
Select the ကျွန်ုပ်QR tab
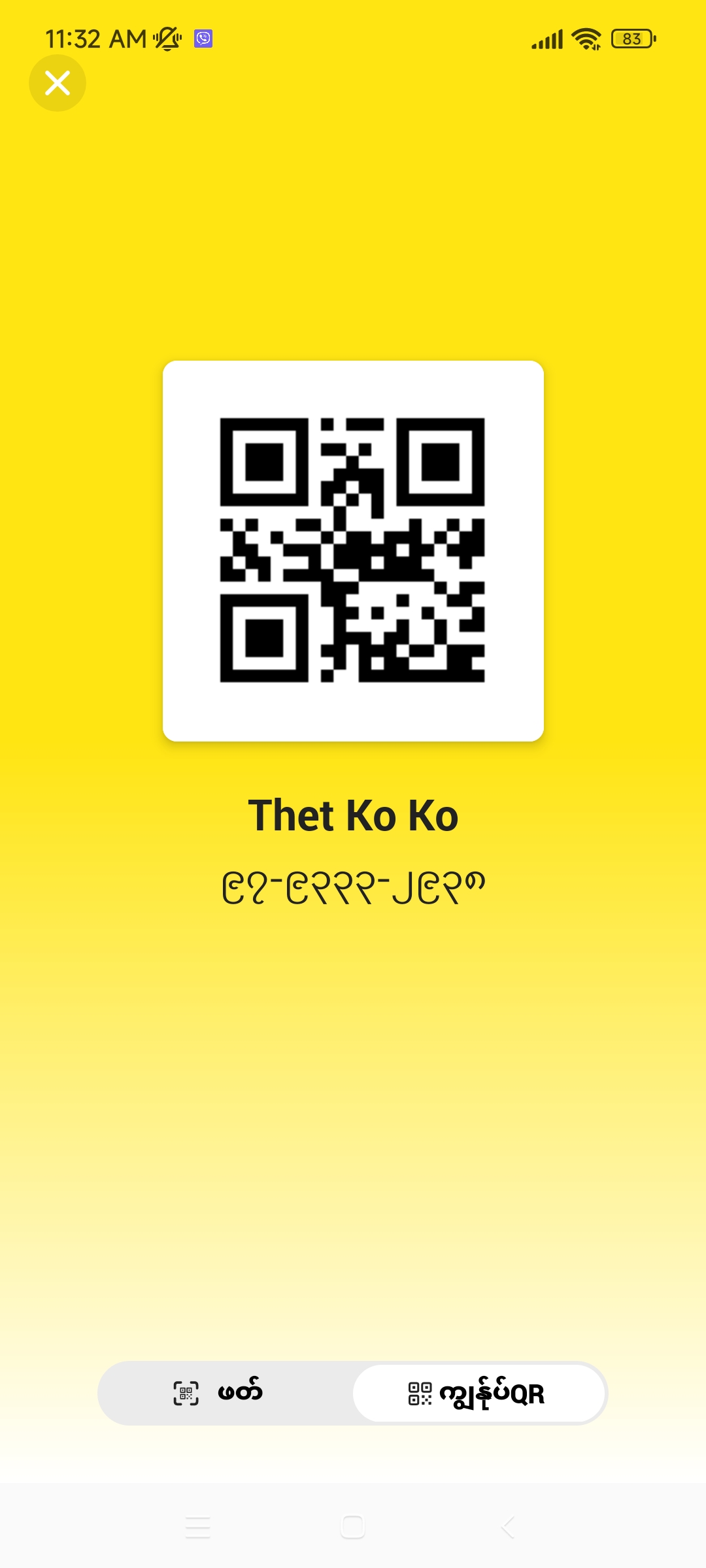[x=479, y=1393]
